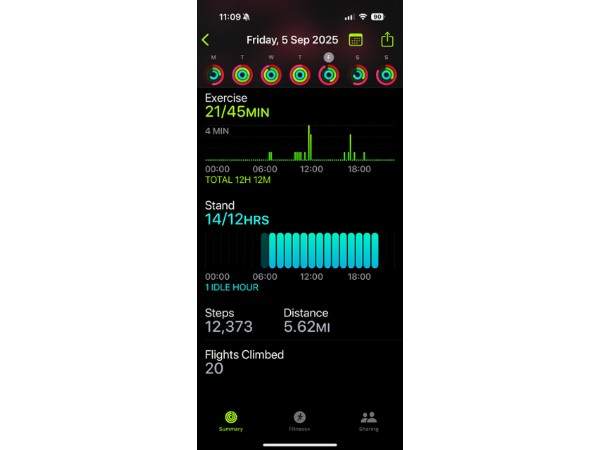The width and height of the screenshot is (600, 450).
Task: Open the calendar month view
Action: [x=355, y=40]
